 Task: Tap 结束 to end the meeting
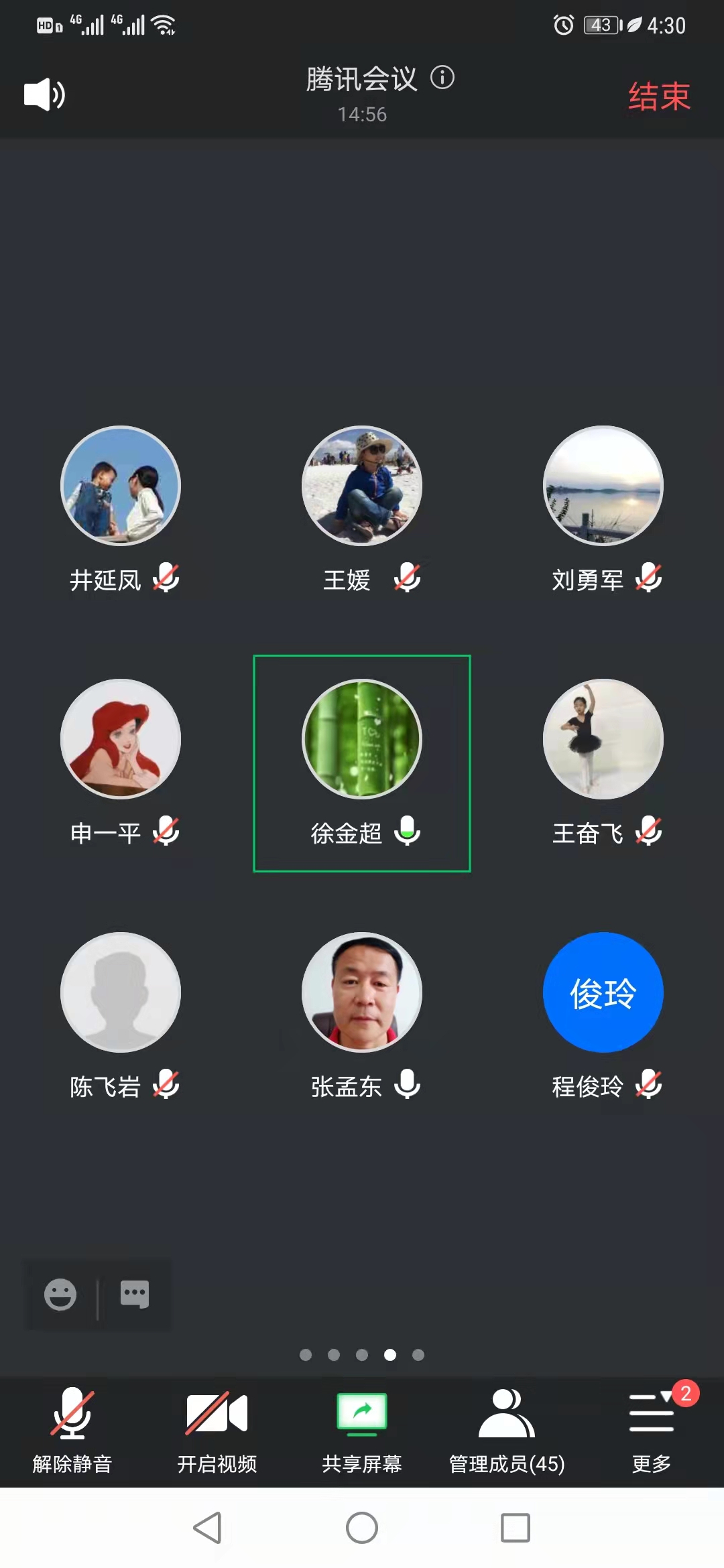658,96
